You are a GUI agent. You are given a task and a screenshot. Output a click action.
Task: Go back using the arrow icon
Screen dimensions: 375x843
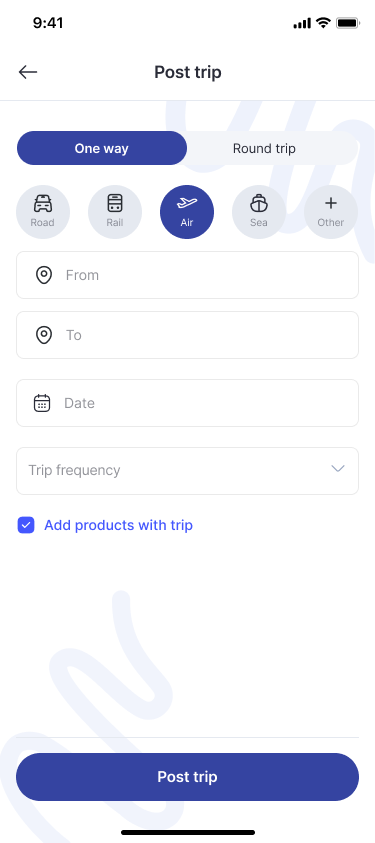point(28,72)
